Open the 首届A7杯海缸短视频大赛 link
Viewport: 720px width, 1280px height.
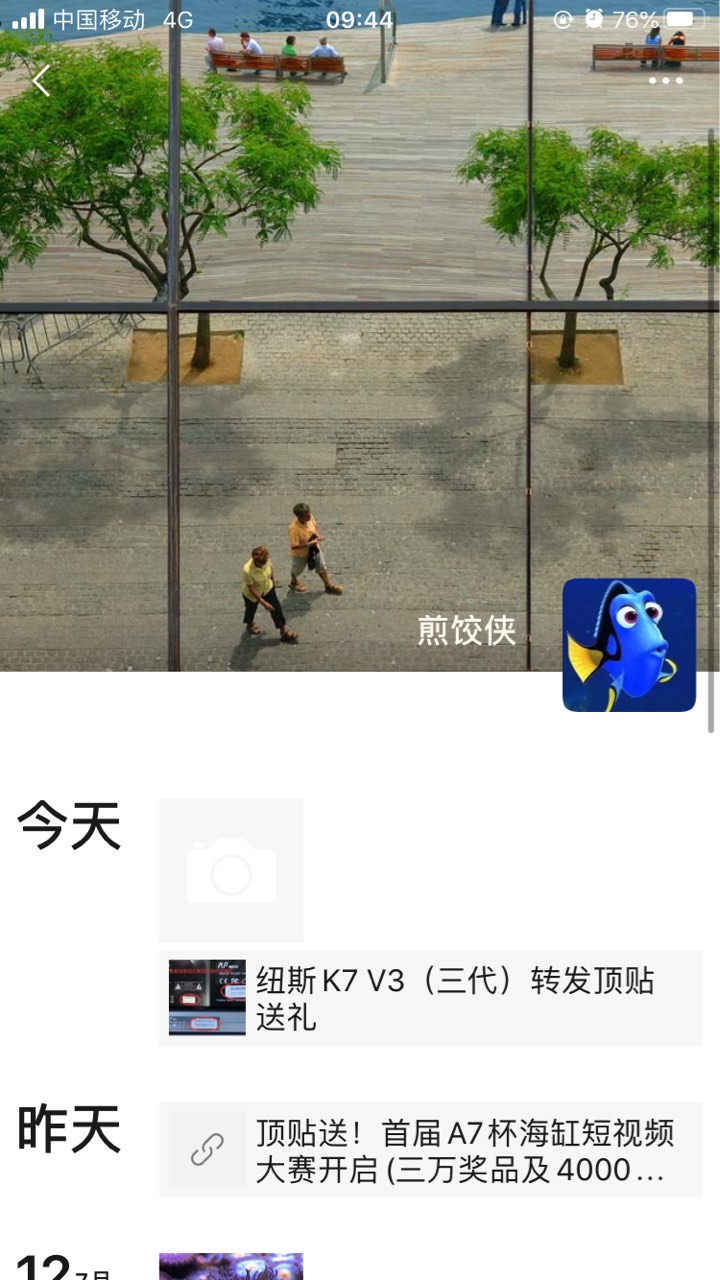[x=430, y=1150]
